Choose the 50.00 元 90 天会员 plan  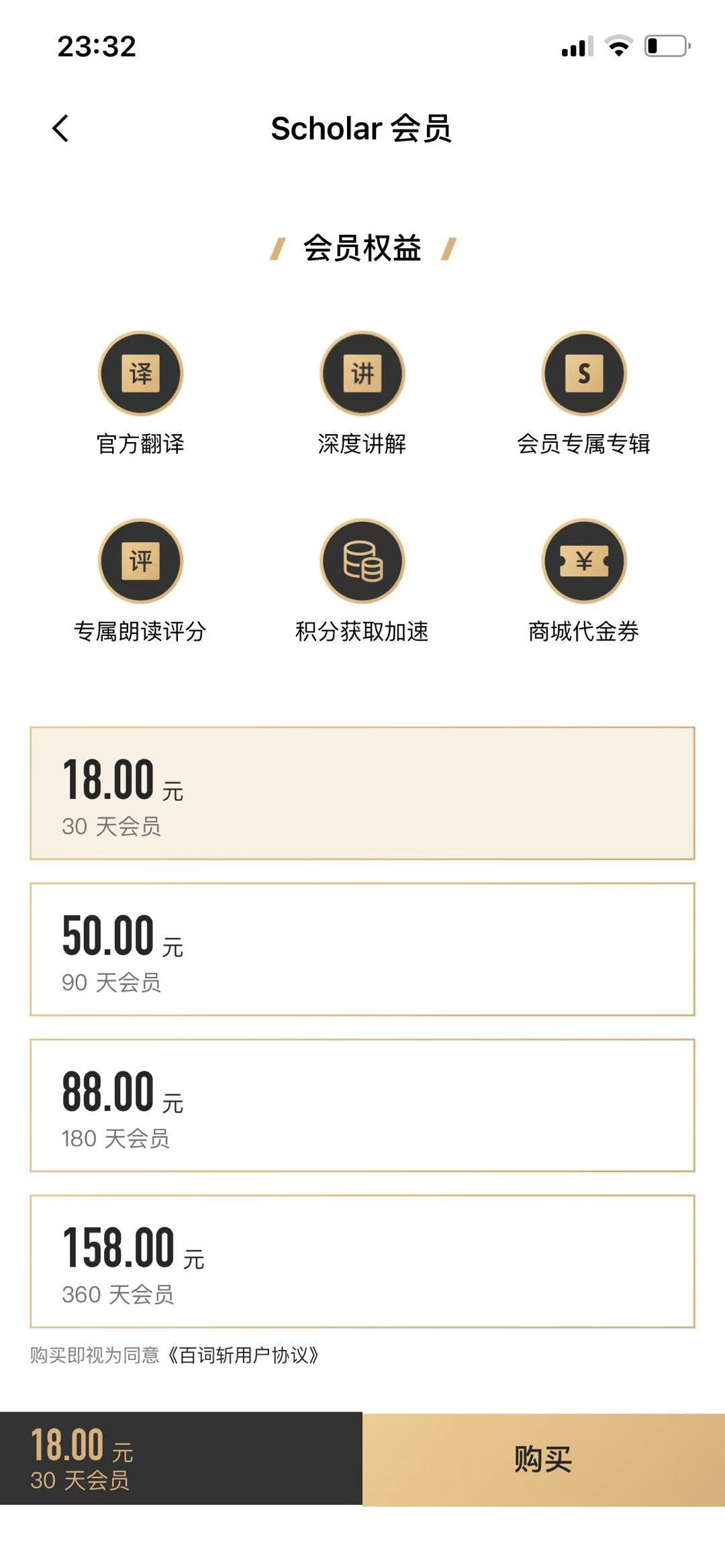click(362, 949)
